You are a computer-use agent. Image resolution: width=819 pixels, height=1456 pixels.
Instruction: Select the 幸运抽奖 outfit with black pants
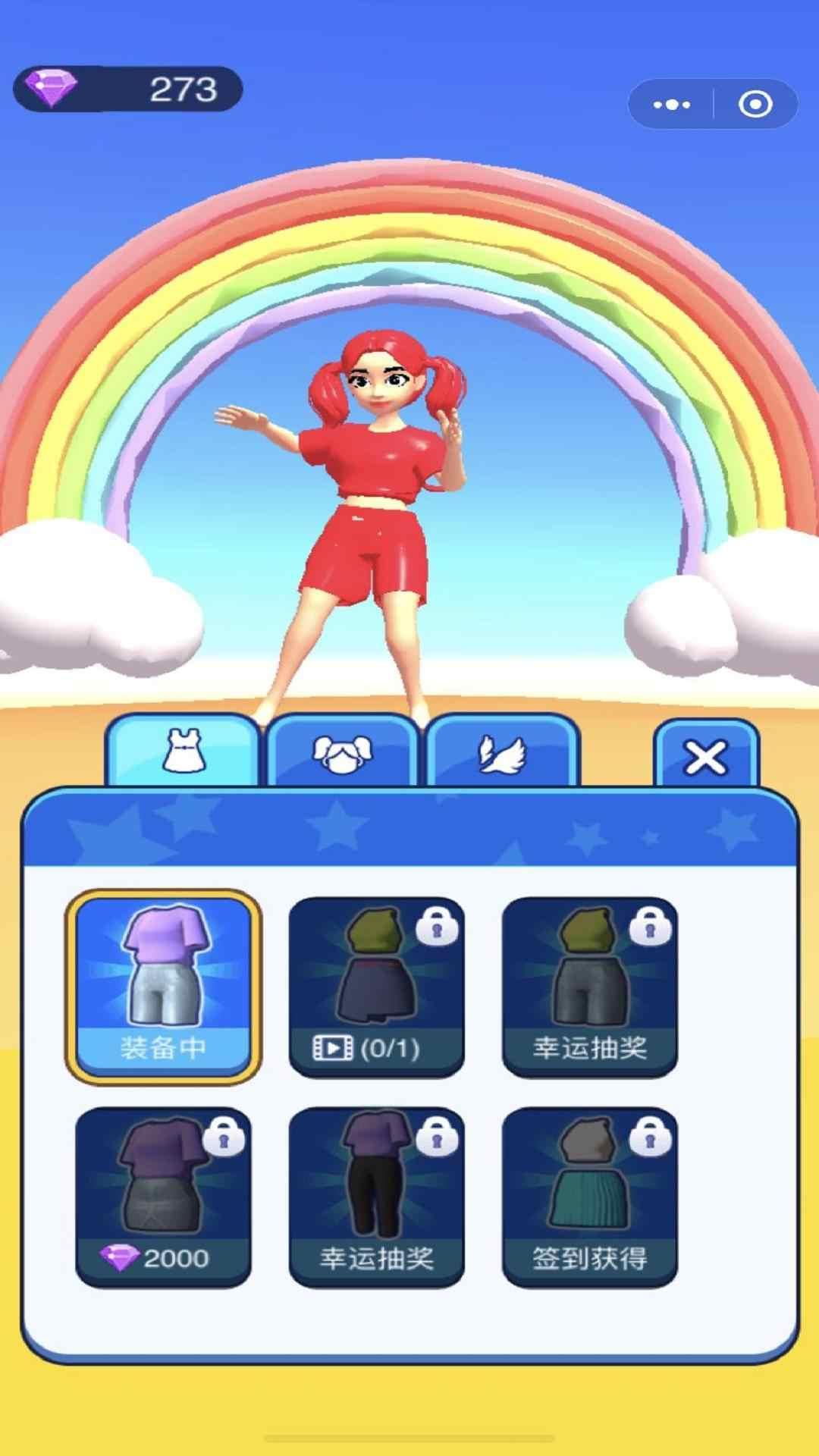click(376, 1196)
